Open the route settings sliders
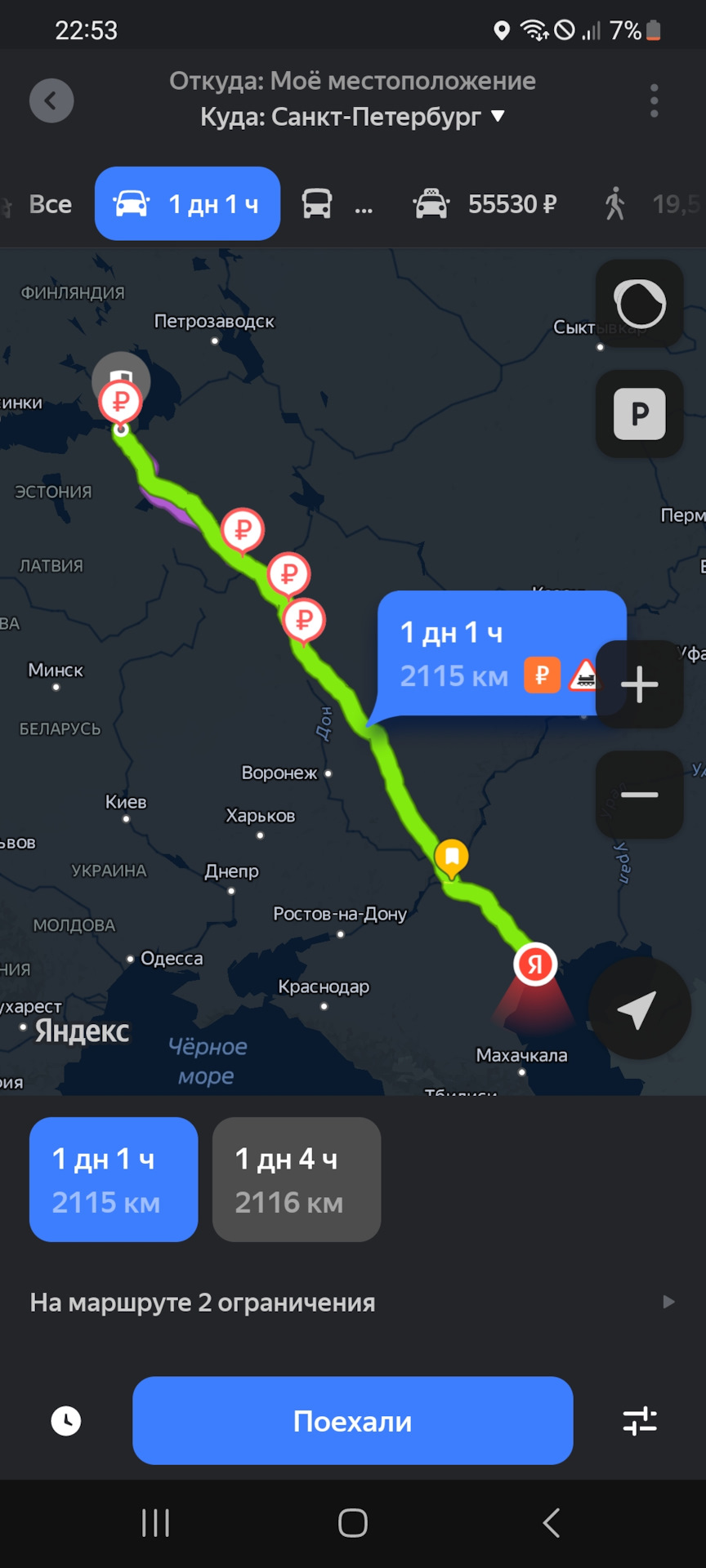This screenshot has height=1568, width=706. [x=640, y=1421]
